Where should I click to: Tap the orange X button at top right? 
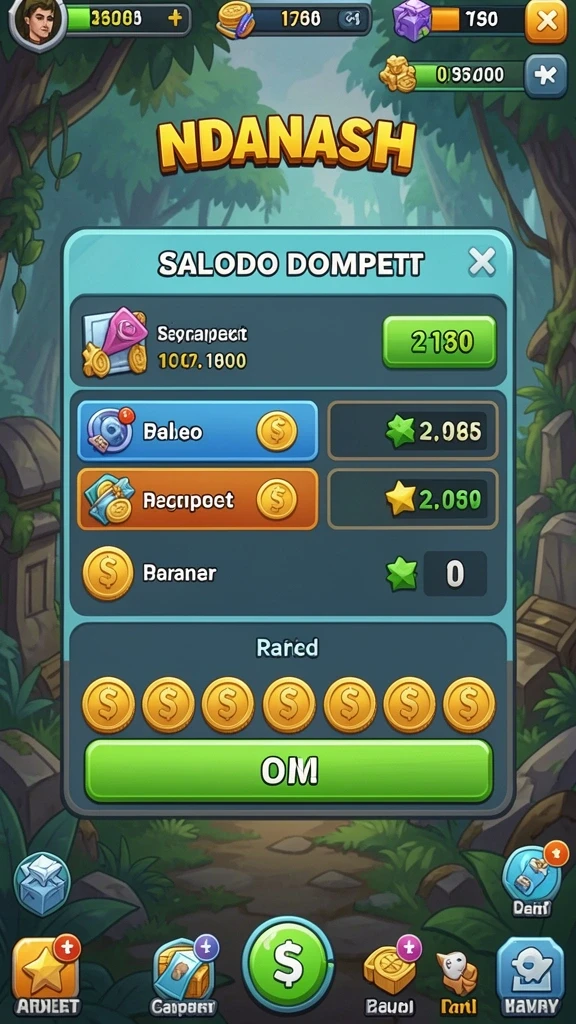(546, 22)
